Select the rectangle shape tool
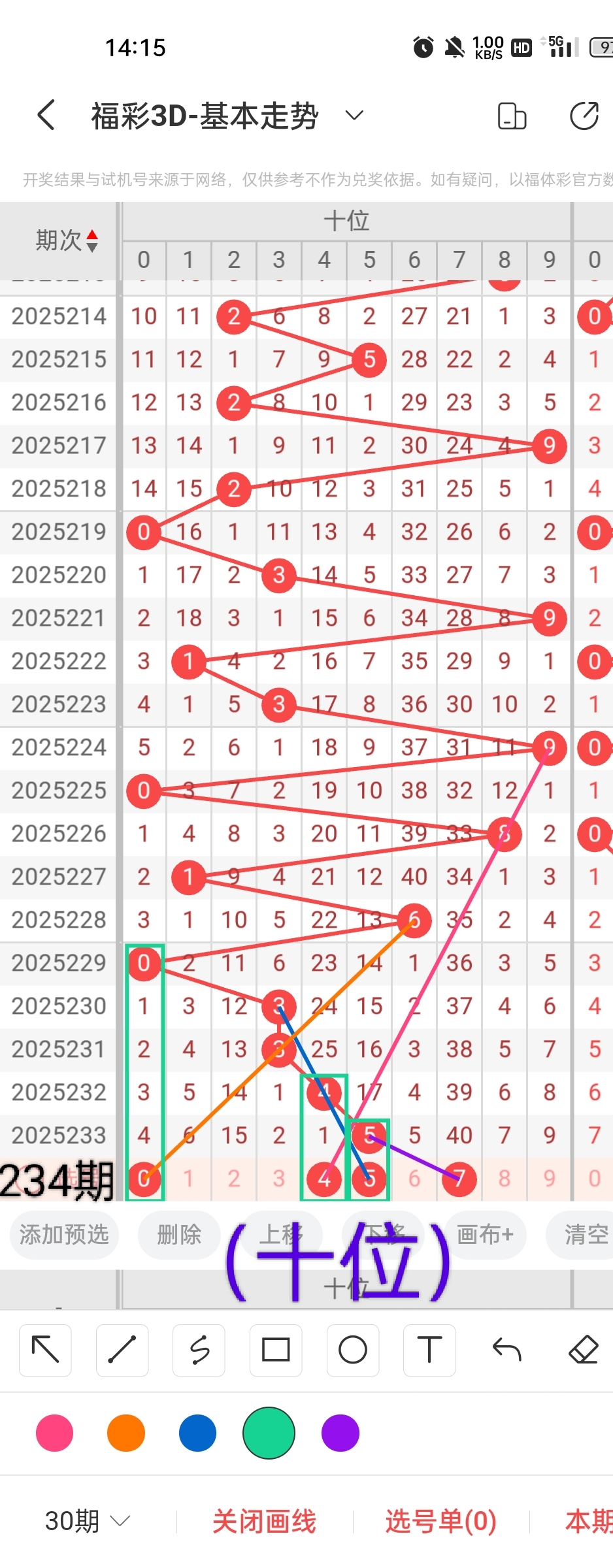The height and width of the screenshot is (1568, 613). click(276, 1350)
